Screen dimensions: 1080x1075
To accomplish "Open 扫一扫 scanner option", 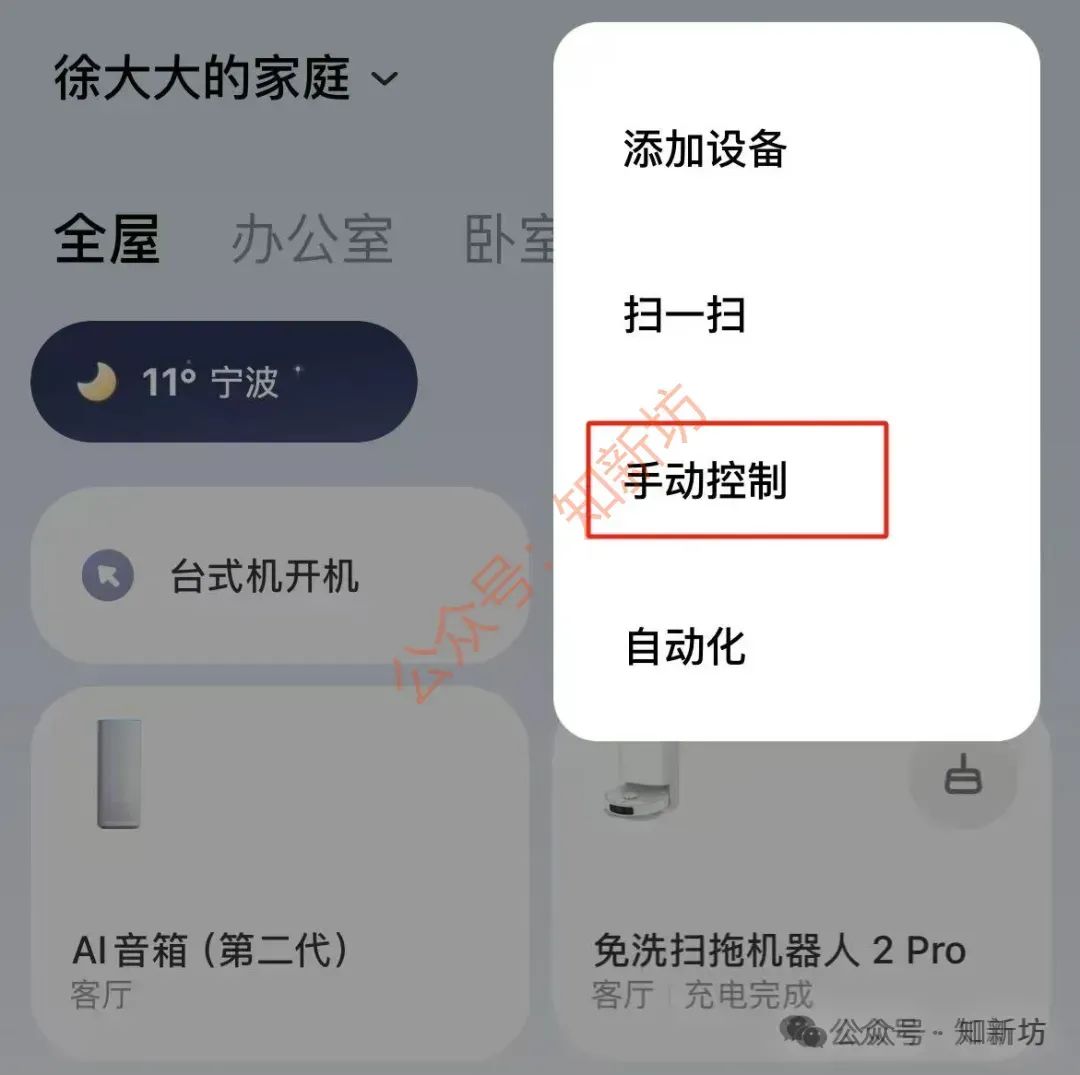I will pos(685,316).
